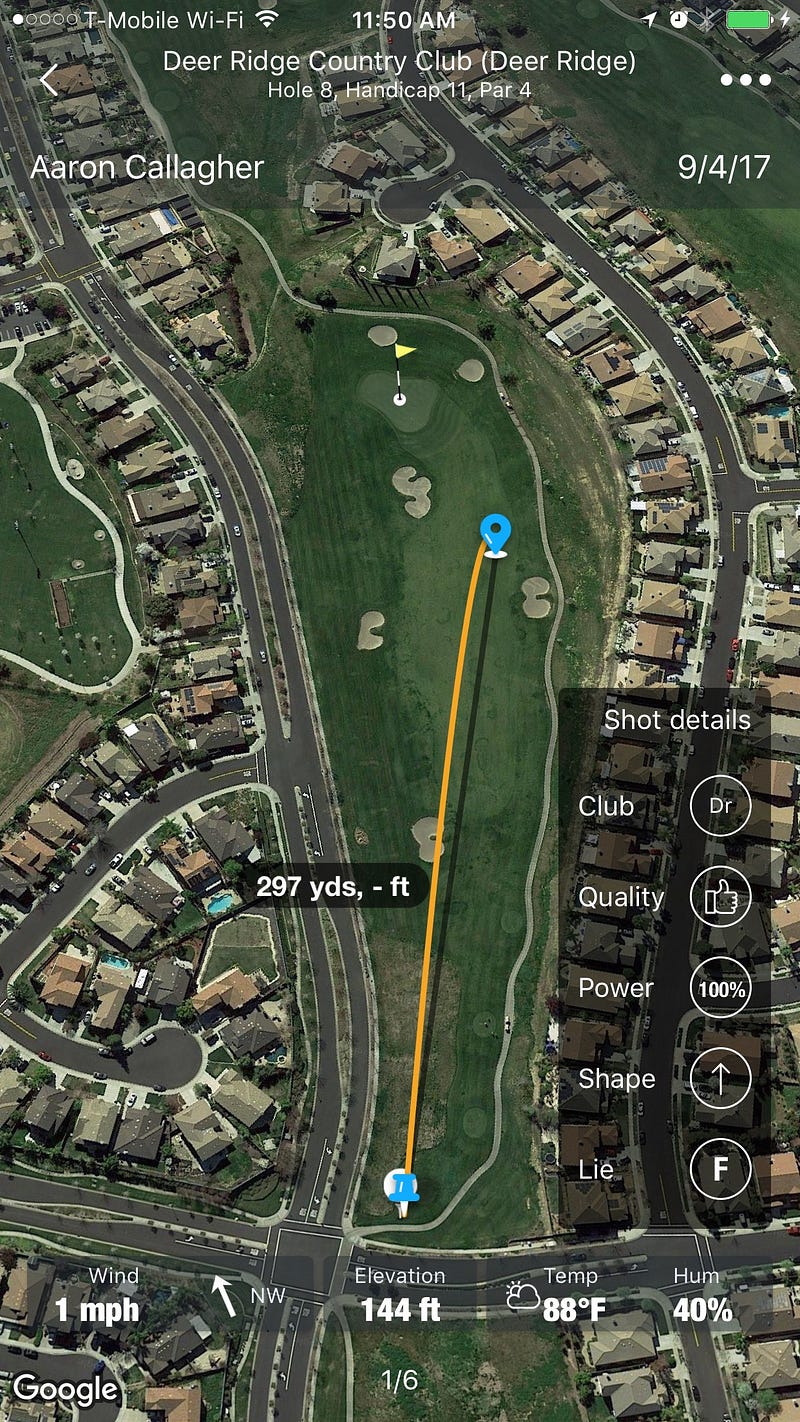The height and width of the screenshot is (1422, 800).
Task: Change the shot shape arrow
Action: click(720, 1079)
